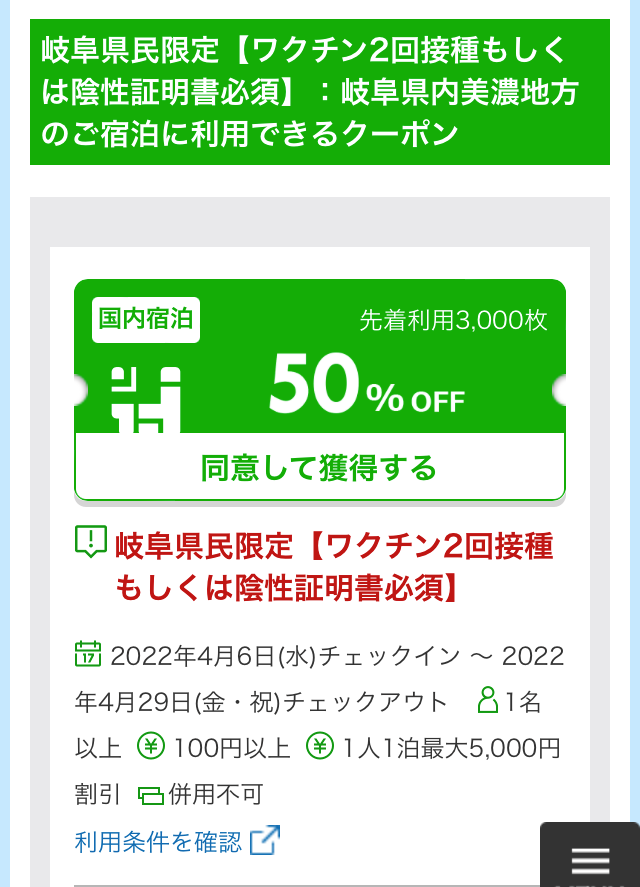Open the 利用条件を確認 link
This screenshot has height=887, width=640.
[x=177, y=842]
